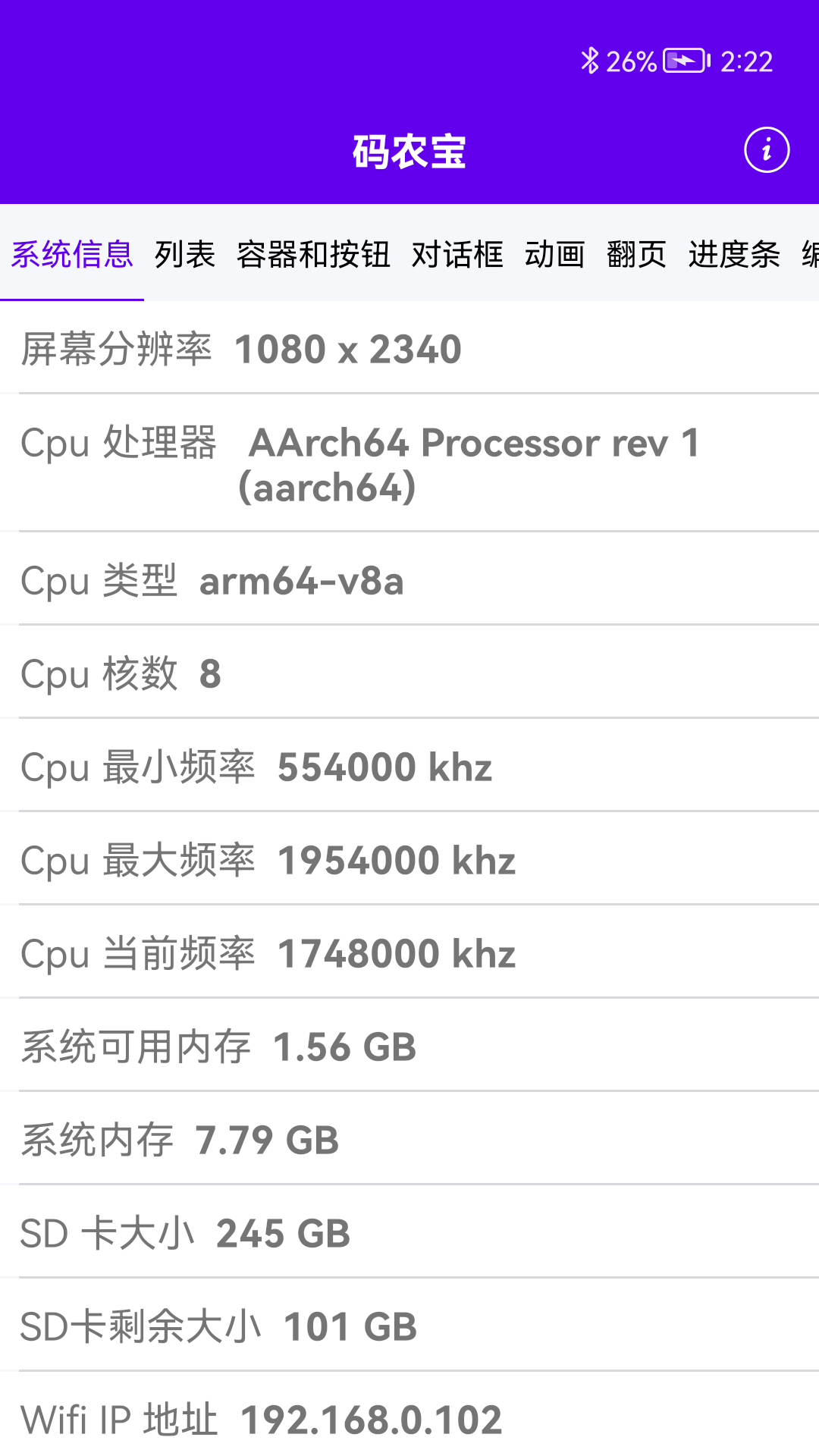Select the 系统信息 tab
Viewport: 819px width, 1456px height.
click(72, 253)
